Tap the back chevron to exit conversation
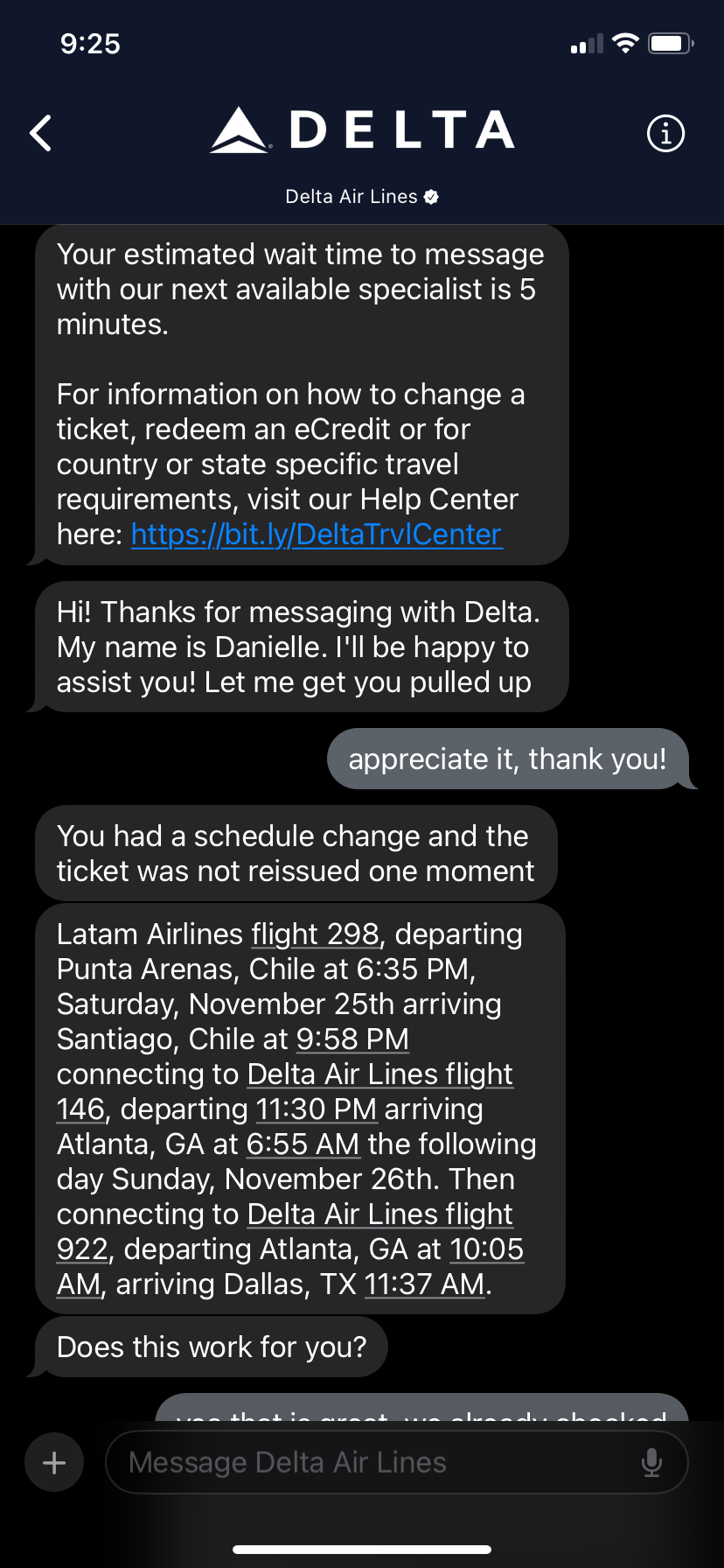This screenshot has width=724, height=1568. click(39, 133)
